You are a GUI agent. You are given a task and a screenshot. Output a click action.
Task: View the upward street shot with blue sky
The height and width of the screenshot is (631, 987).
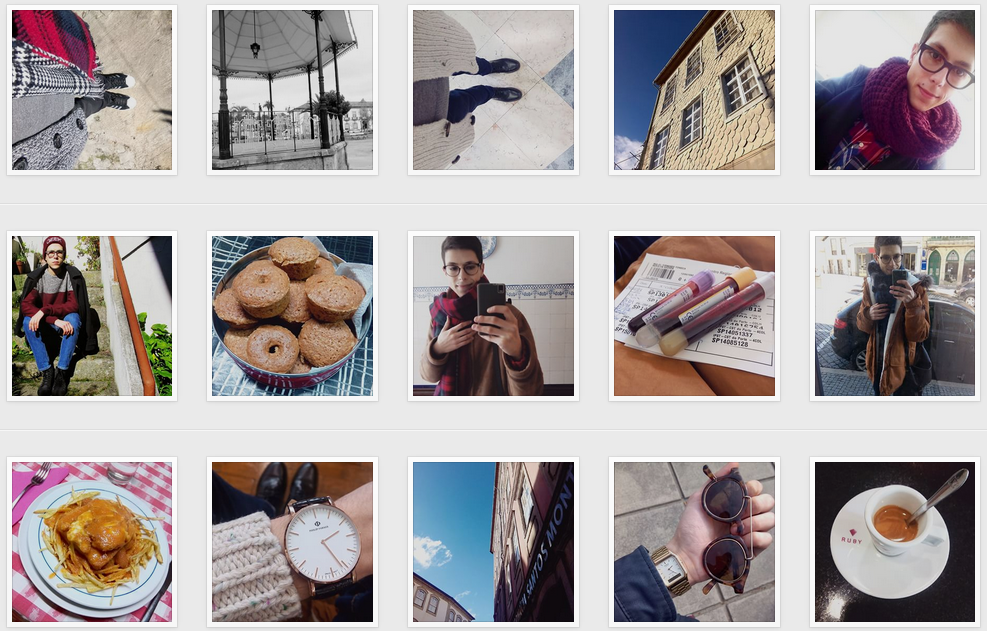[x=493, y=542]
